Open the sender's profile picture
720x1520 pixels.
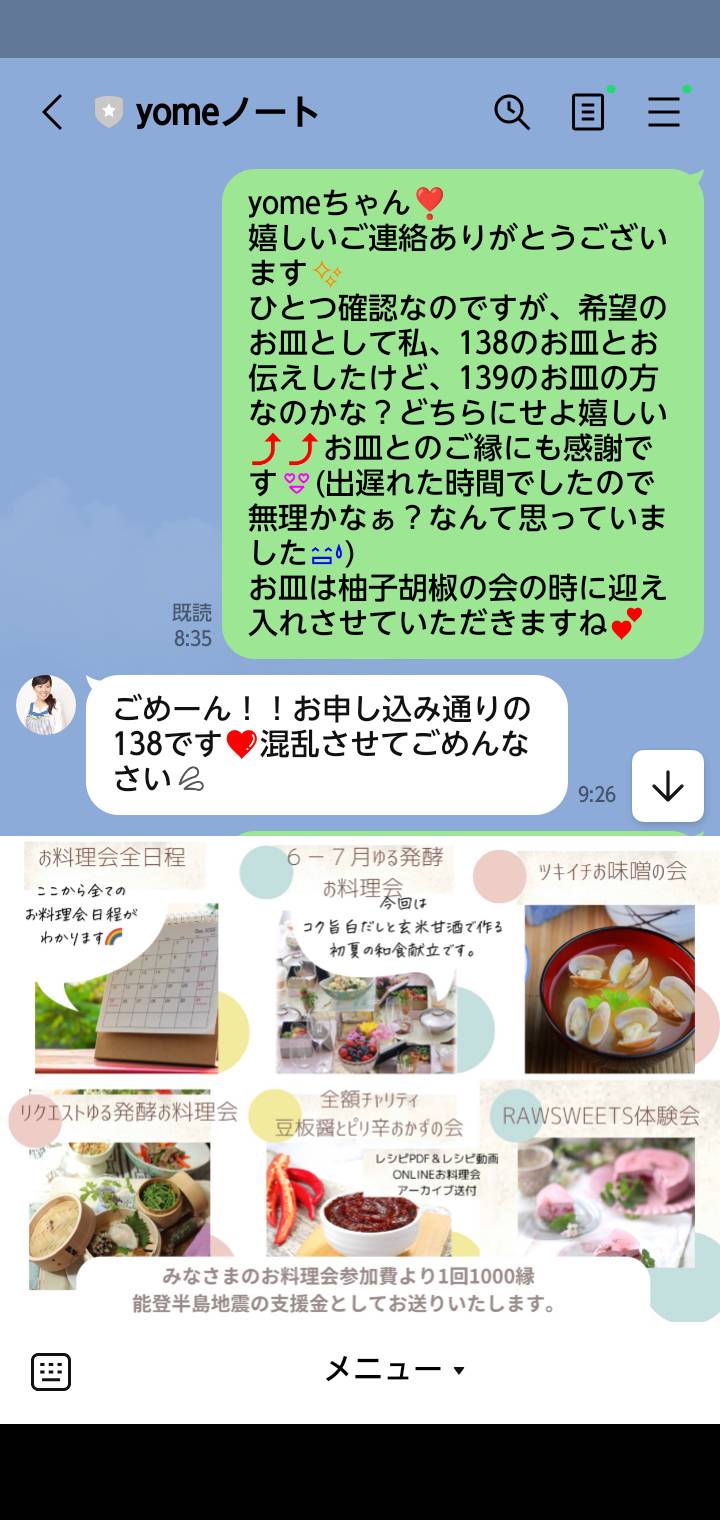[x=46, y=705]
